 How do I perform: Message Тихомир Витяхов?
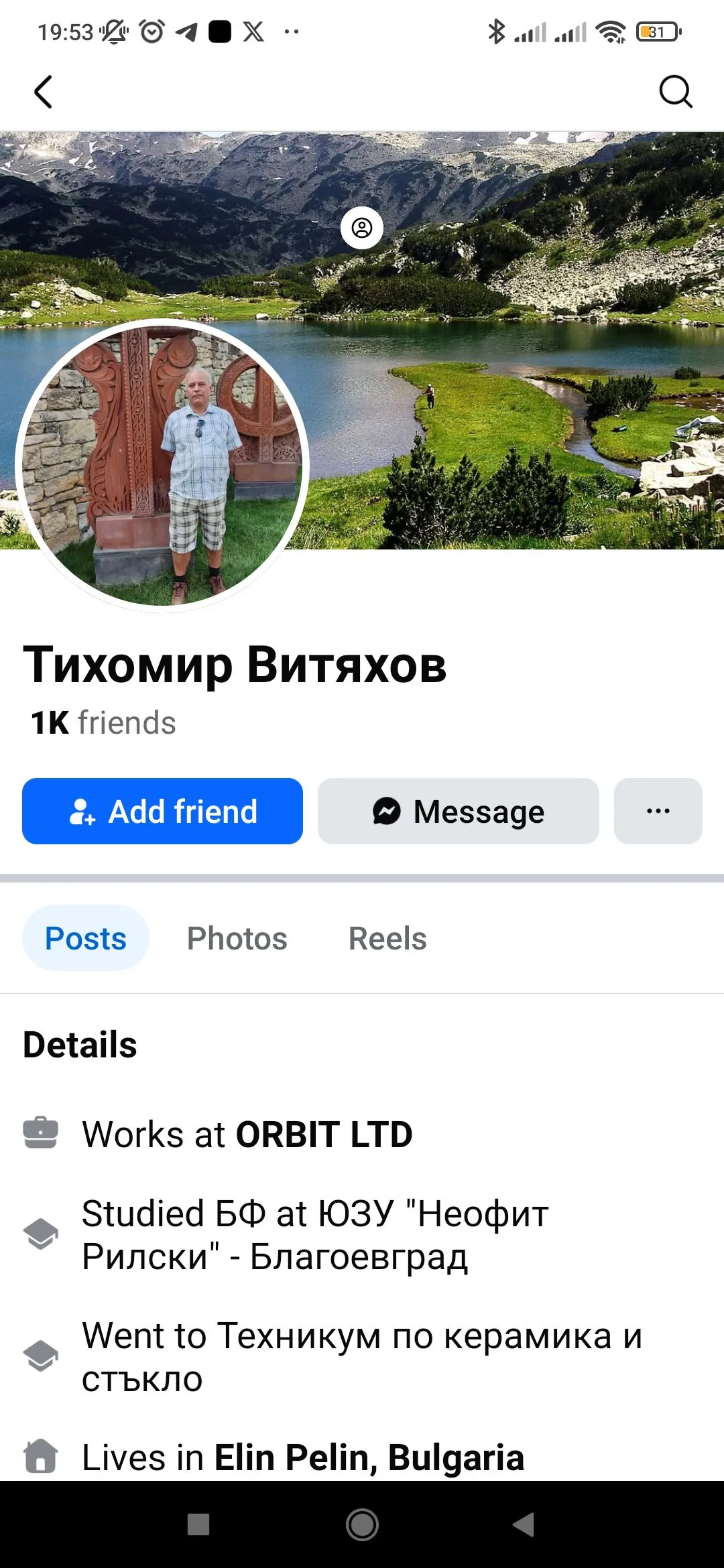click(x=458, y=811)
